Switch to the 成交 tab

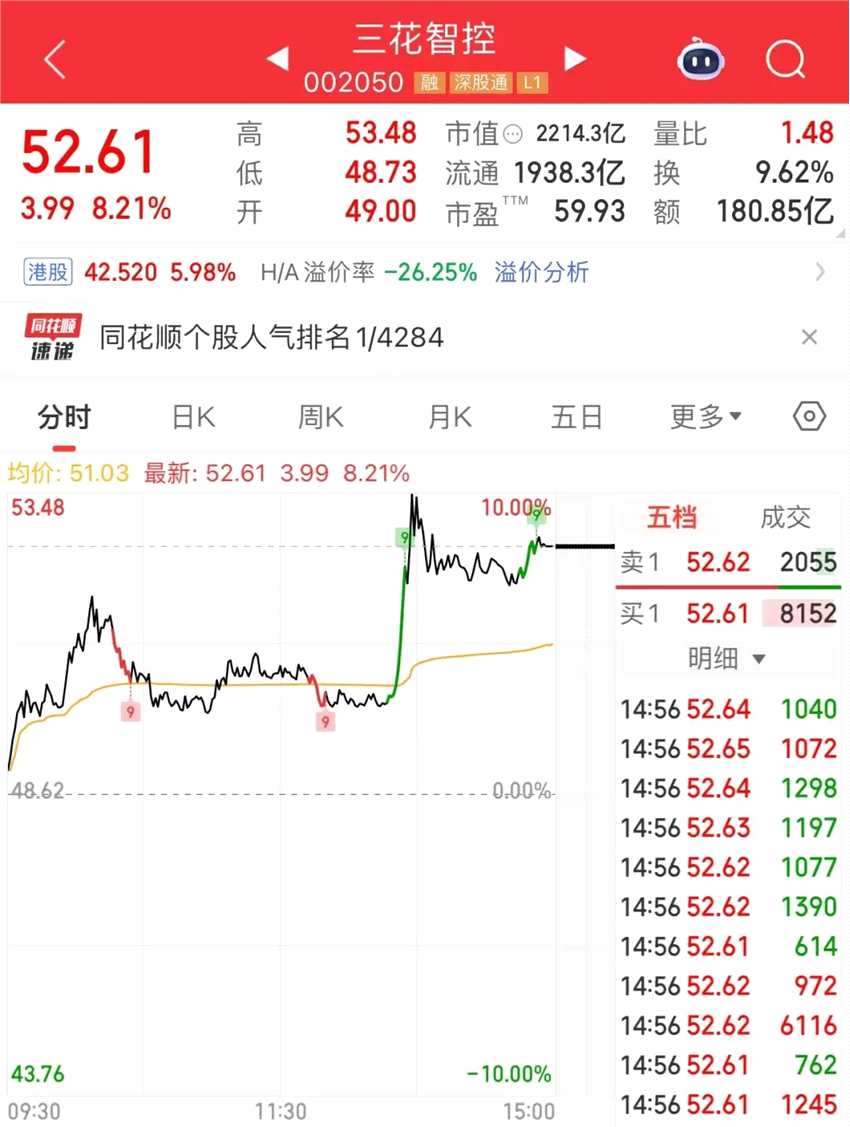click(x=786, y=518)
